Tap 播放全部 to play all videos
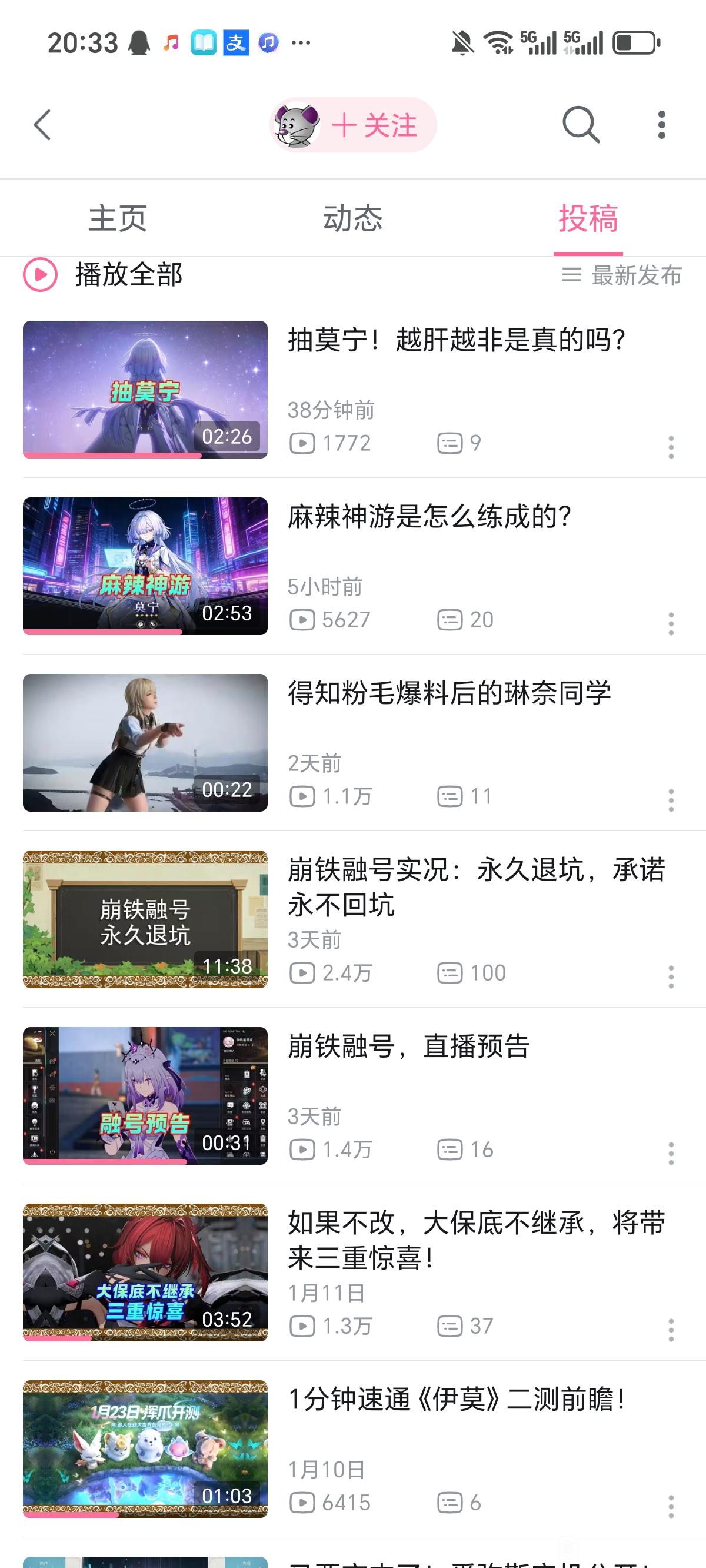Screen dimensions: 706x1568 click(104, 274)
